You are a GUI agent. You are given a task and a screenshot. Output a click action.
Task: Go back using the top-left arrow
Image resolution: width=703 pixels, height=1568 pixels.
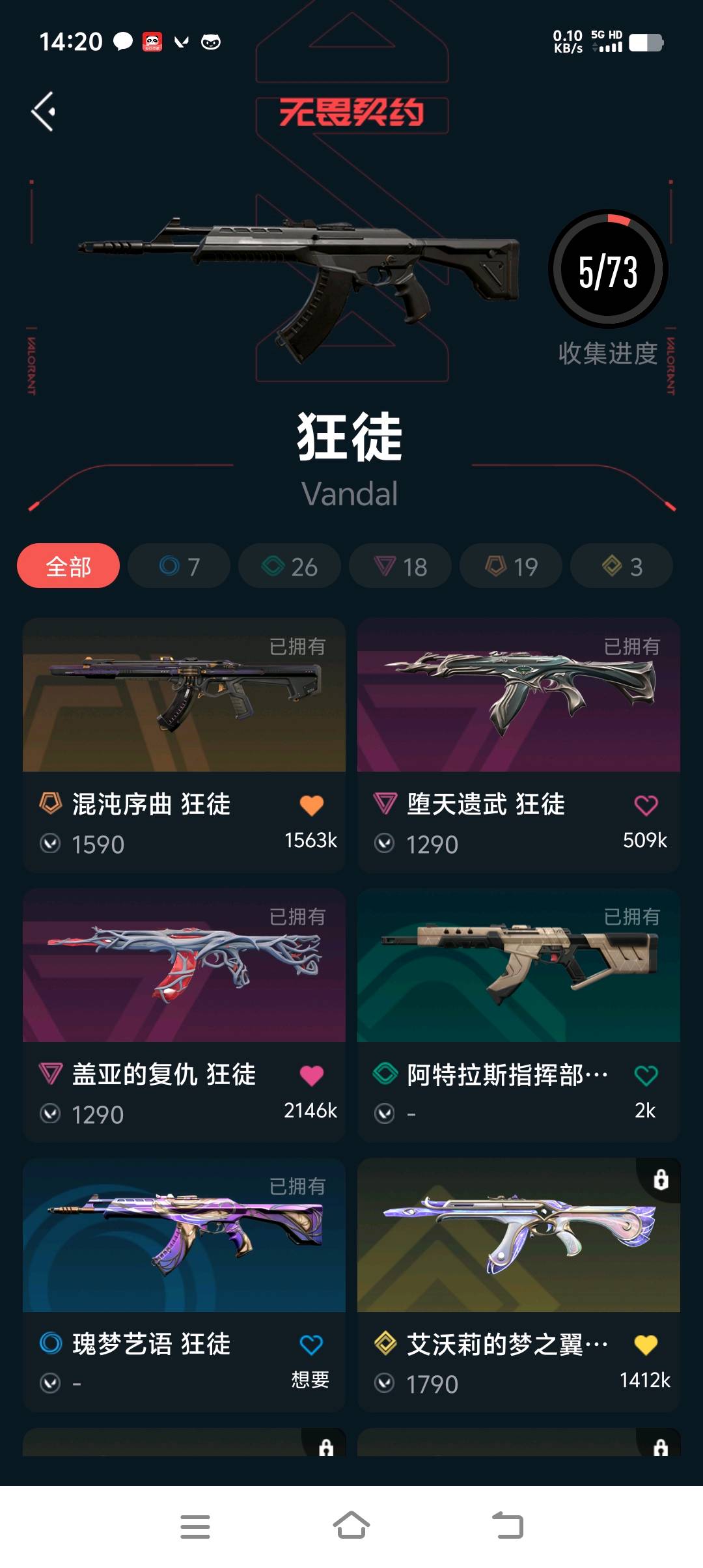pyautogui.click(x=43, y=111)
